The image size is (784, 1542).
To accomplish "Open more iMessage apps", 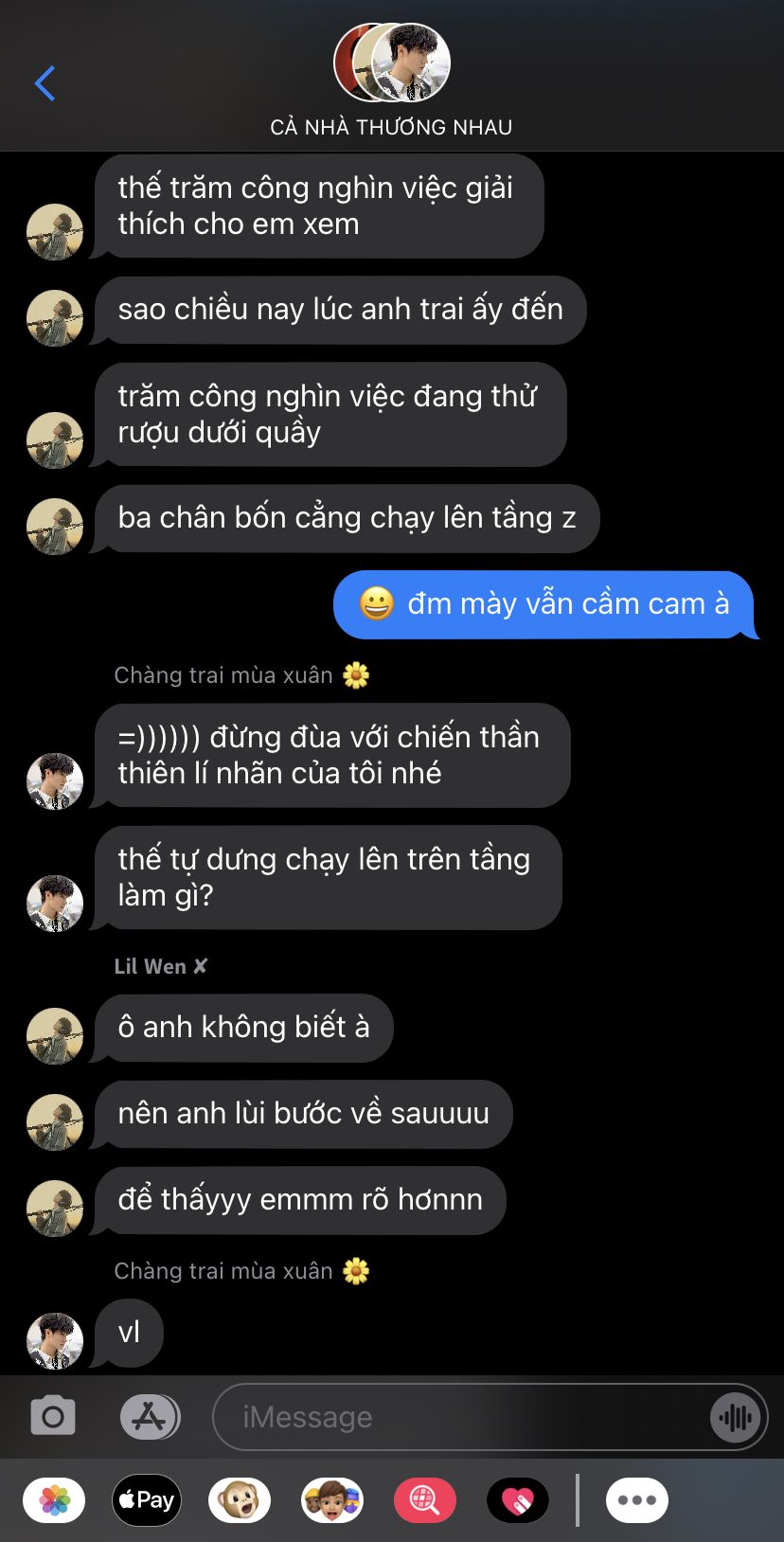I will point(636,1500).
